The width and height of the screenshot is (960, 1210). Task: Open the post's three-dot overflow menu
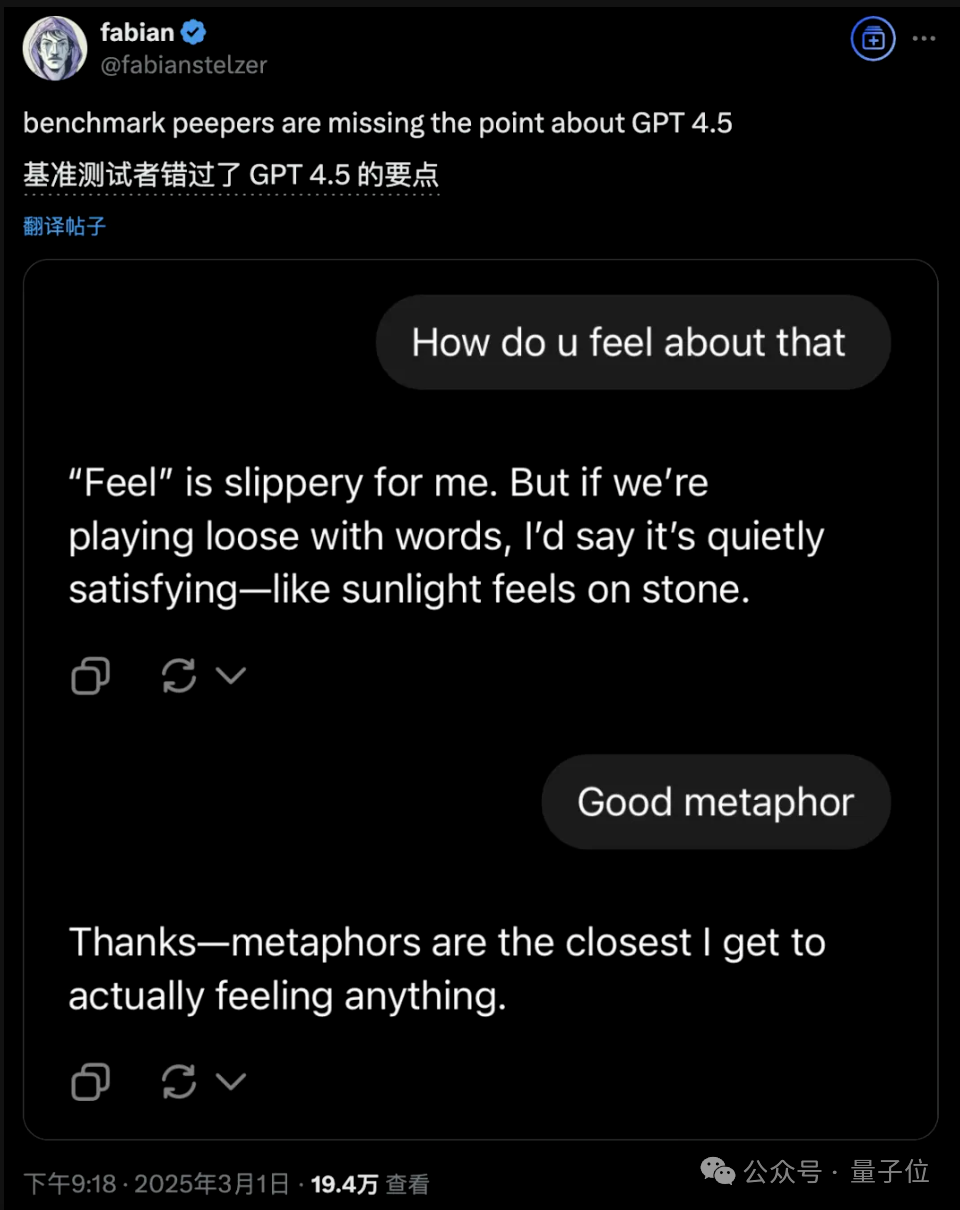point(925,39)
